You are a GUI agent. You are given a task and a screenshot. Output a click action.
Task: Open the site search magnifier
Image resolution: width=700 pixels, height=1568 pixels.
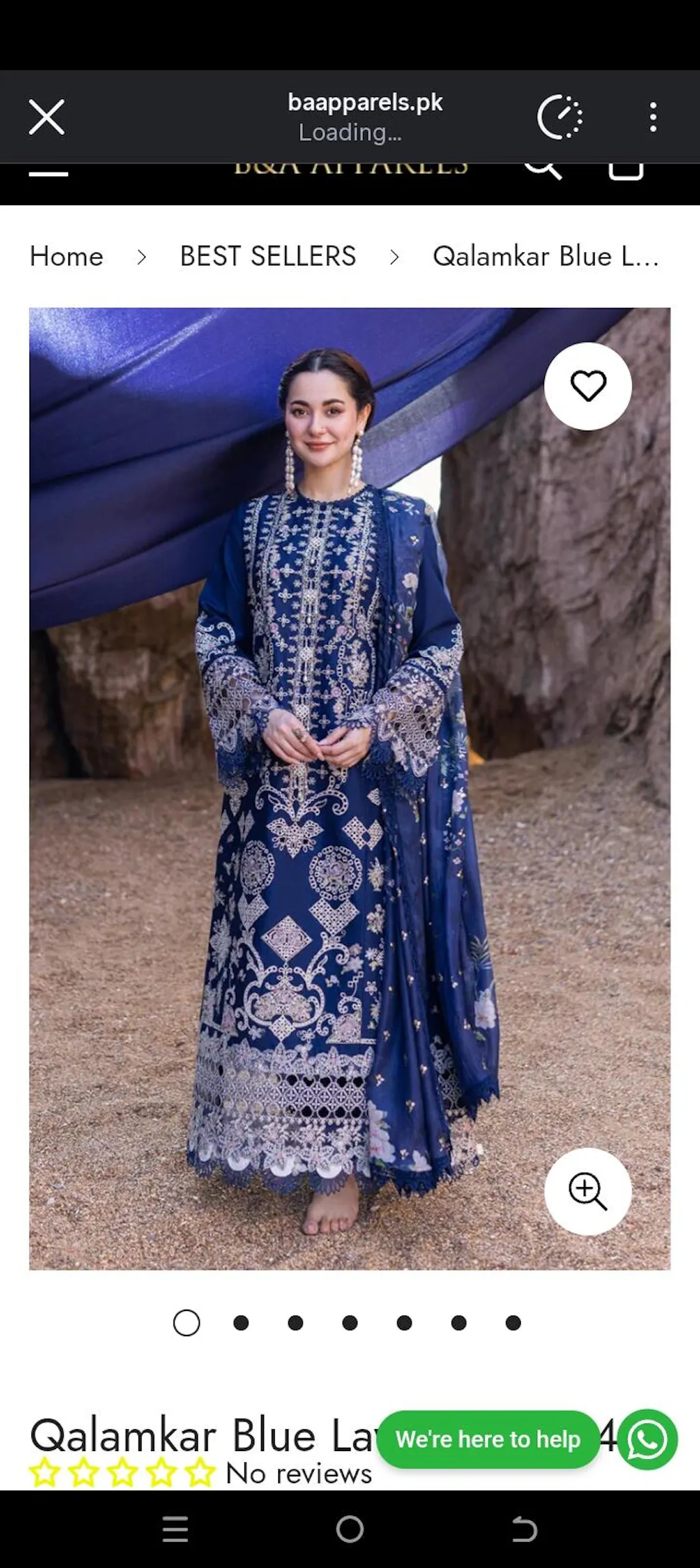click(543, 170)
